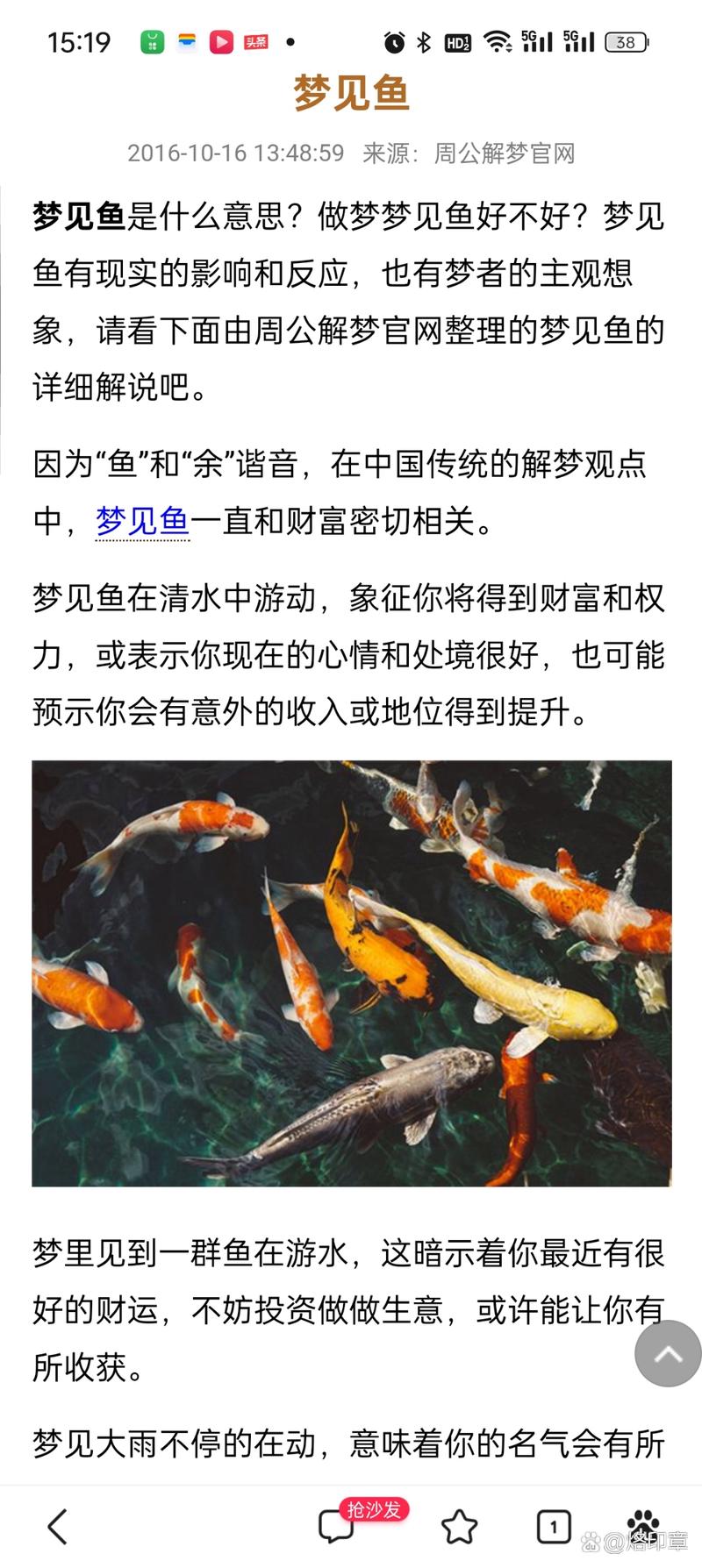View the koi fish image
This screenshot has height=1568, width=702.
click(x=351, y=973)
